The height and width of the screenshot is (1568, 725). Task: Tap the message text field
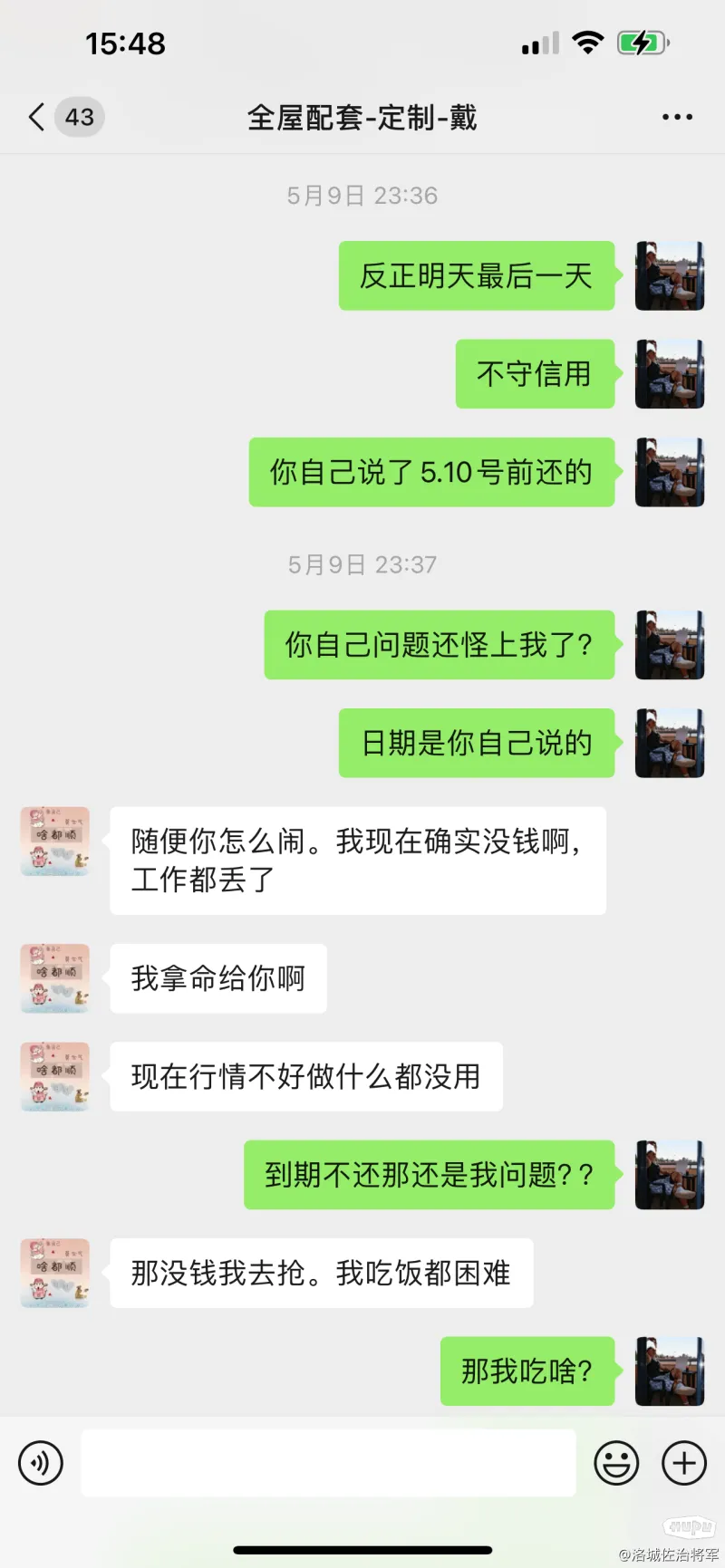tap(328, 1463)
